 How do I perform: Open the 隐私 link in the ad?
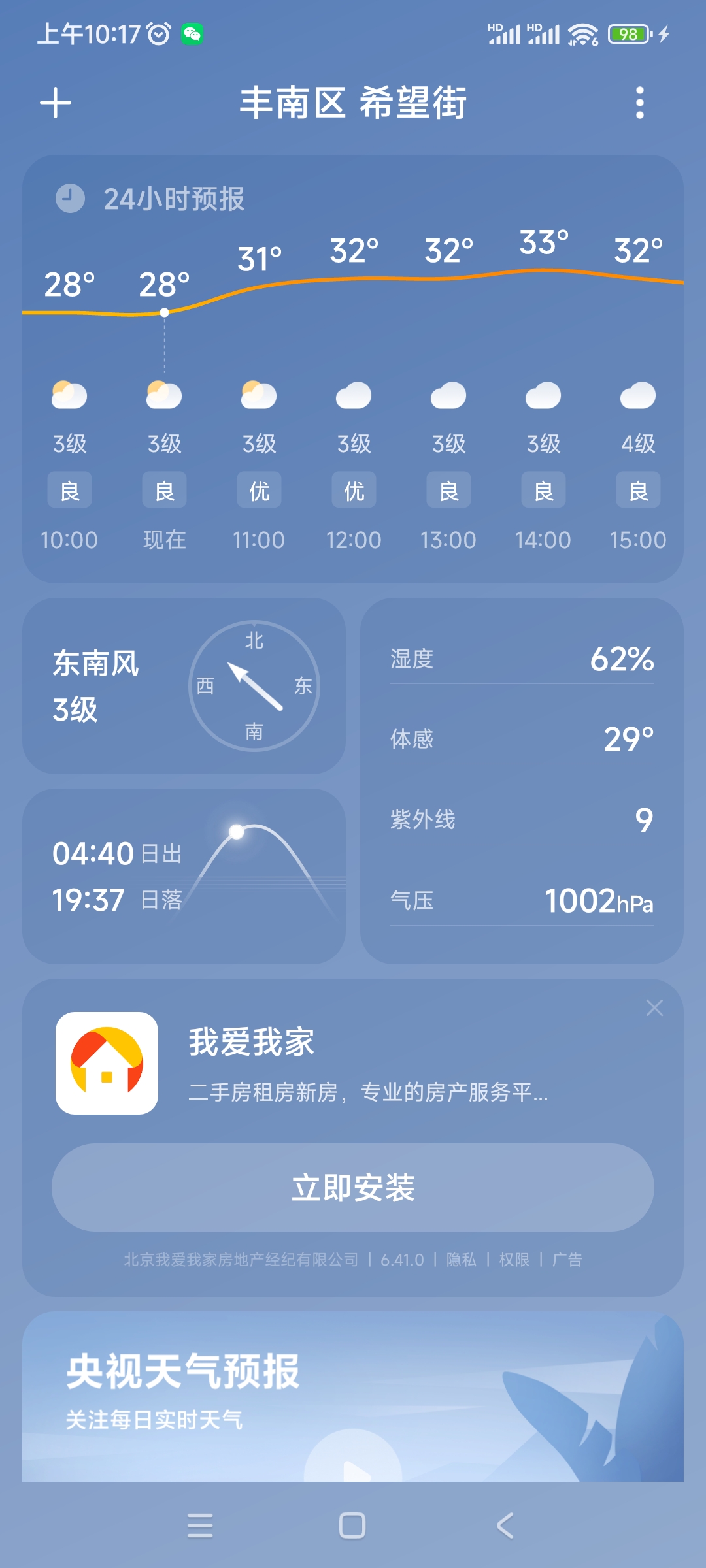(461, 1260)
